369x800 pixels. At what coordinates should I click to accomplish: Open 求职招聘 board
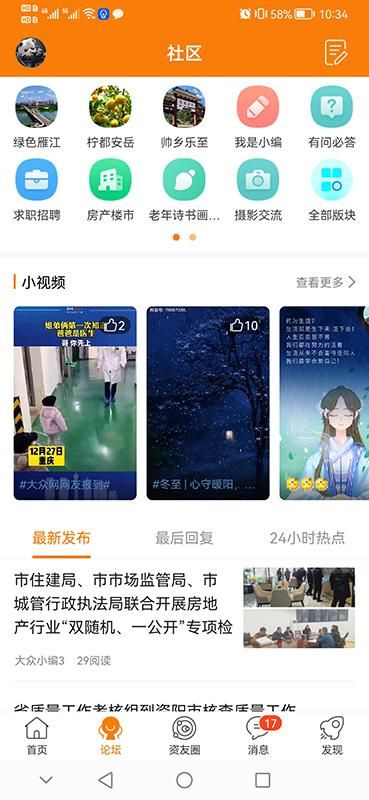pyautogui.click(x=37, y=190)
